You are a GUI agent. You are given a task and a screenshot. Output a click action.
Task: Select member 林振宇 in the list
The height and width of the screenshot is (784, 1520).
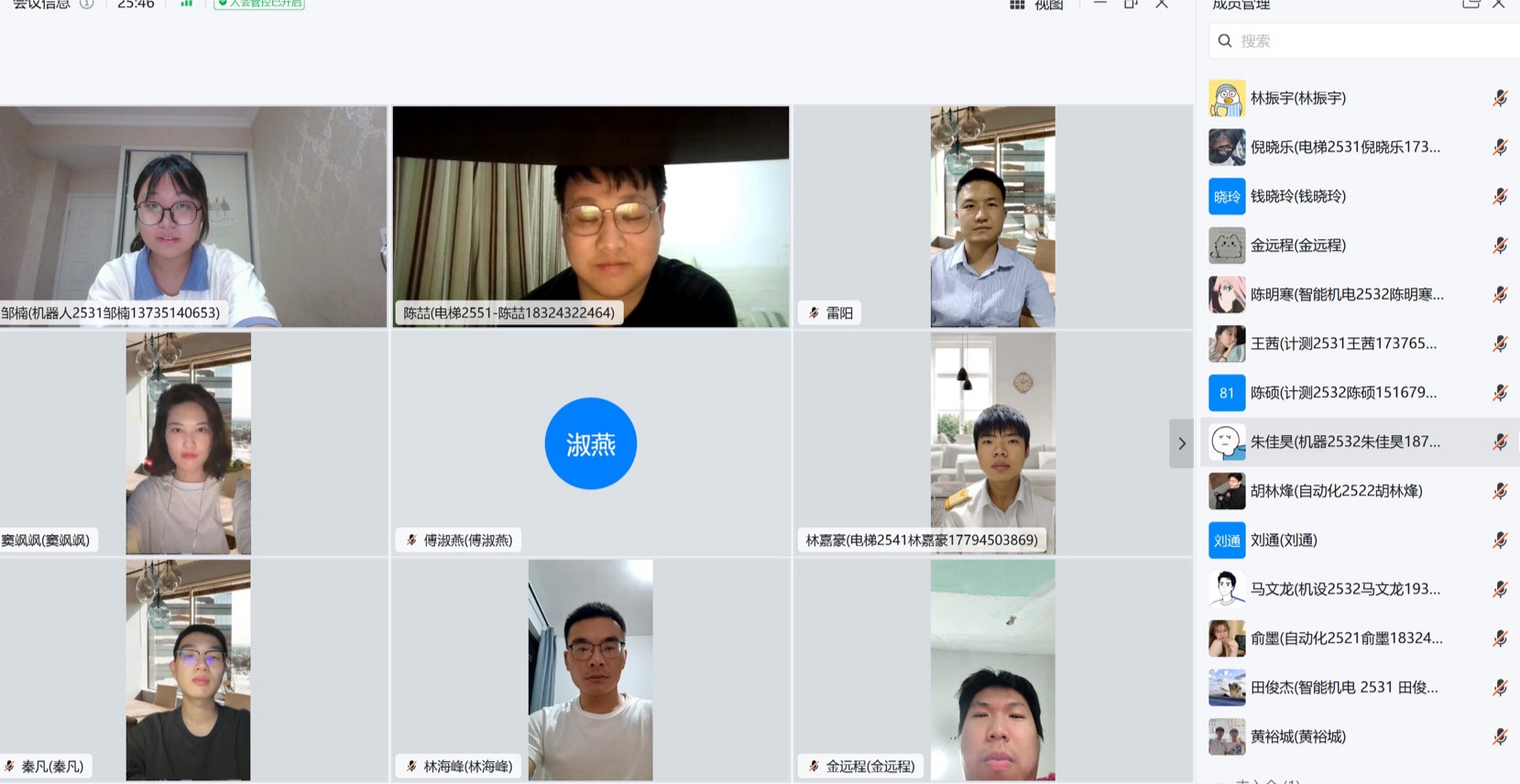[x=1297, y=98]
